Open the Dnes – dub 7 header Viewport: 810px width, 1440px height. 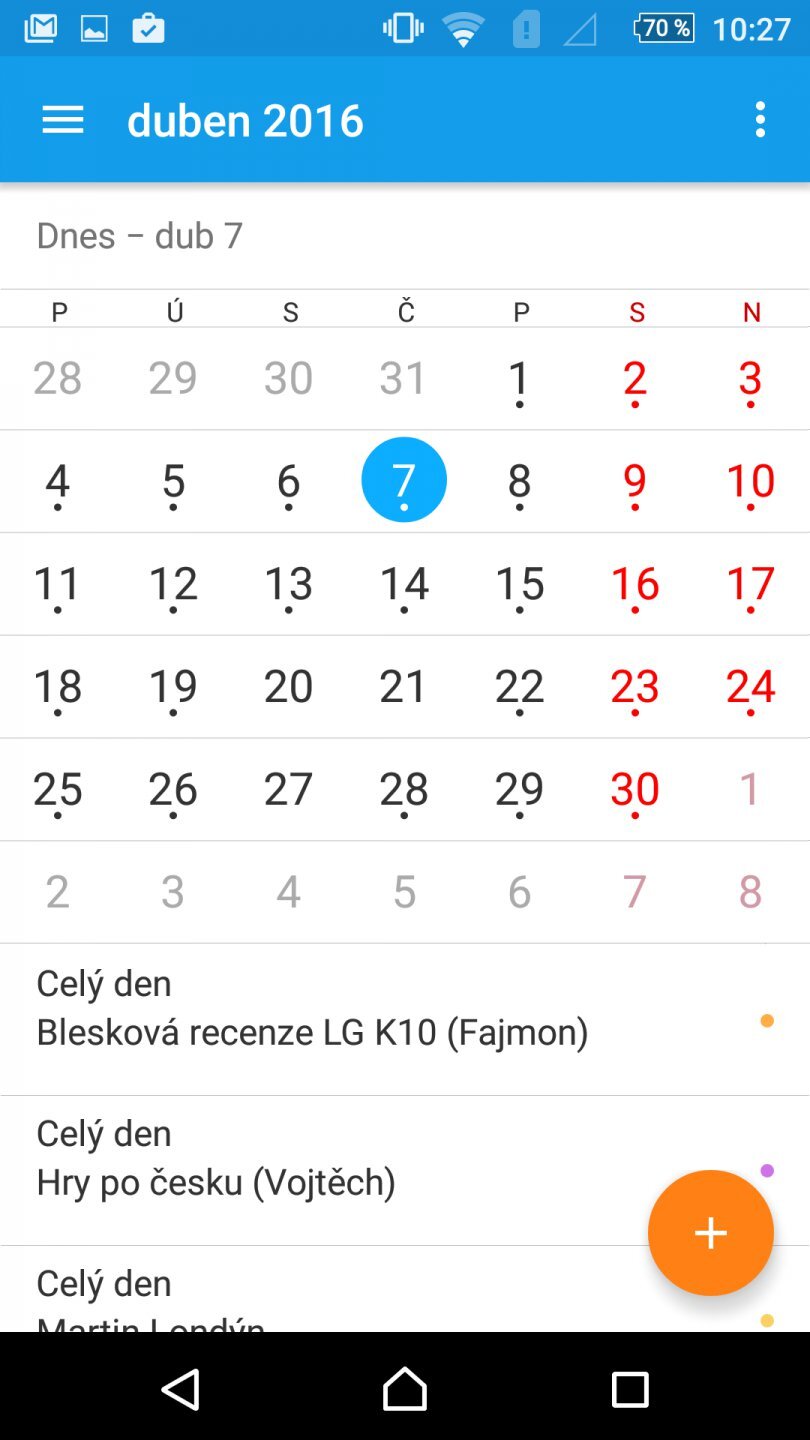(139, 236)
